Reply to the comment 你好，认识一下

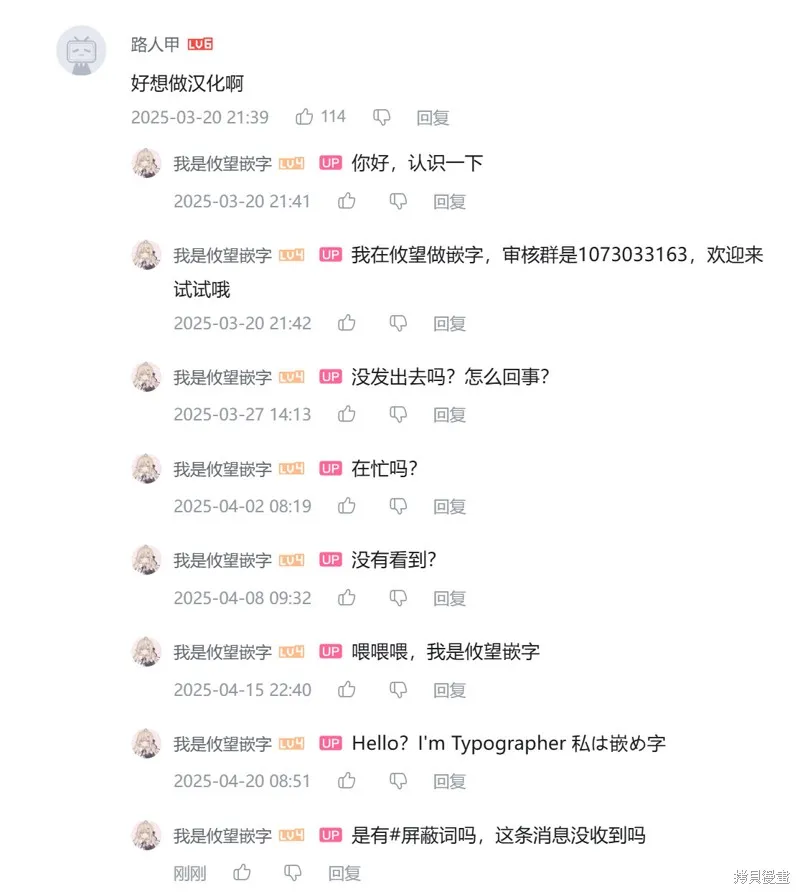pyautogui.click(x=449, y=201)
